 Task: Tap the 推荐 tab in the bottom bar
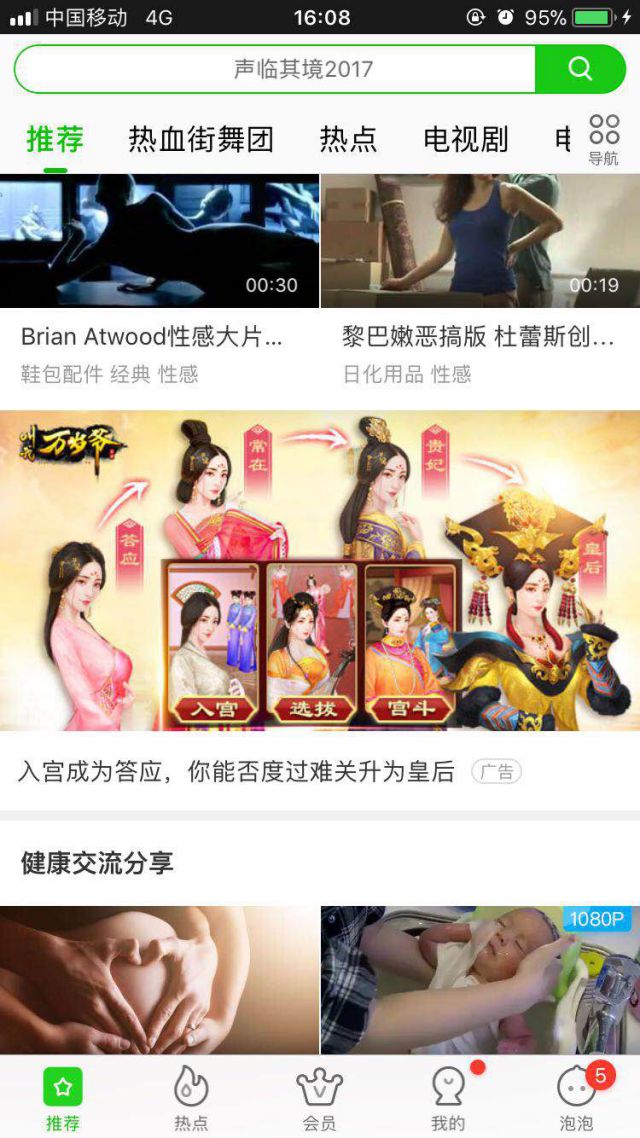[63, 1097]
